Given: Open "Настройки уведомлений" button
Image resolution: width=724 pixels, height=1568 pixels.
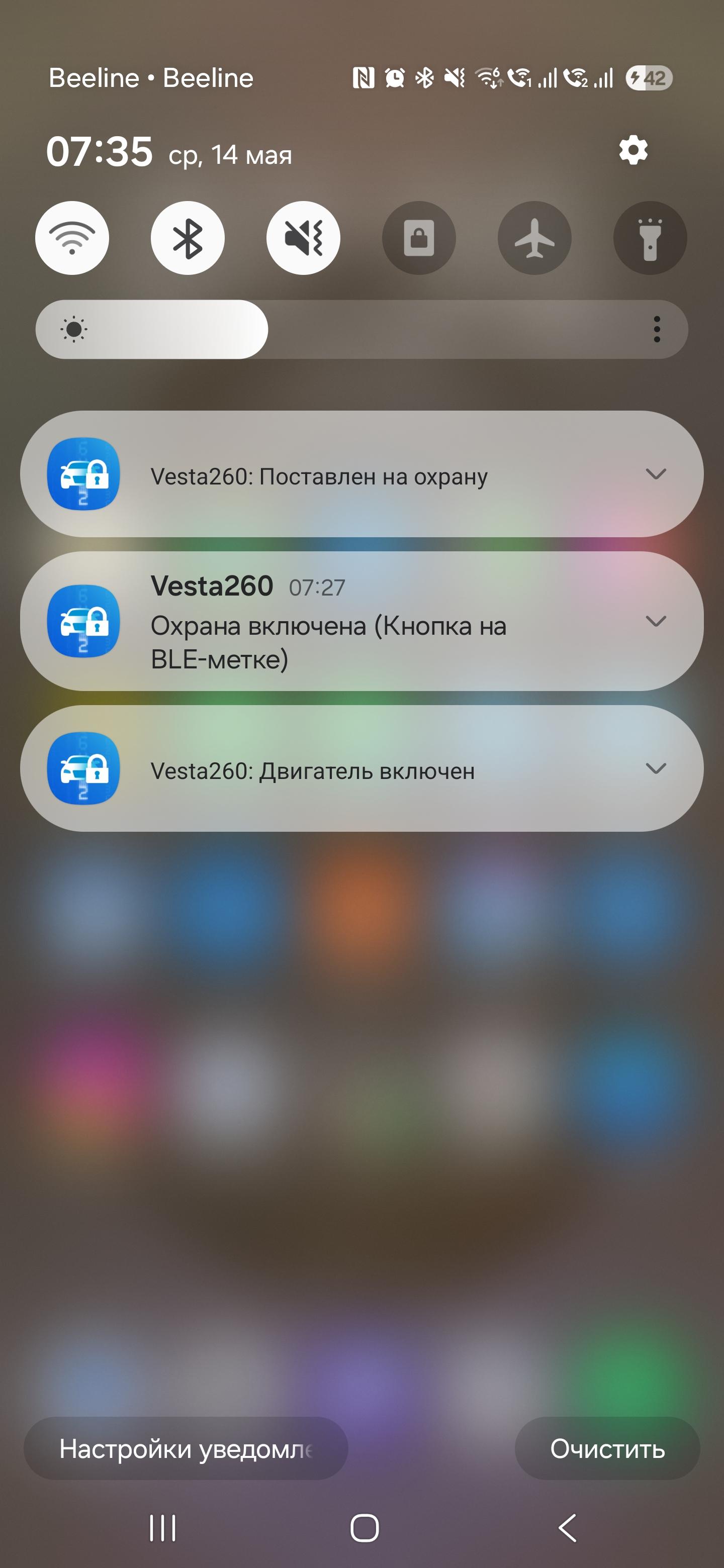Looking at the screenshot, I should 186,1449.
